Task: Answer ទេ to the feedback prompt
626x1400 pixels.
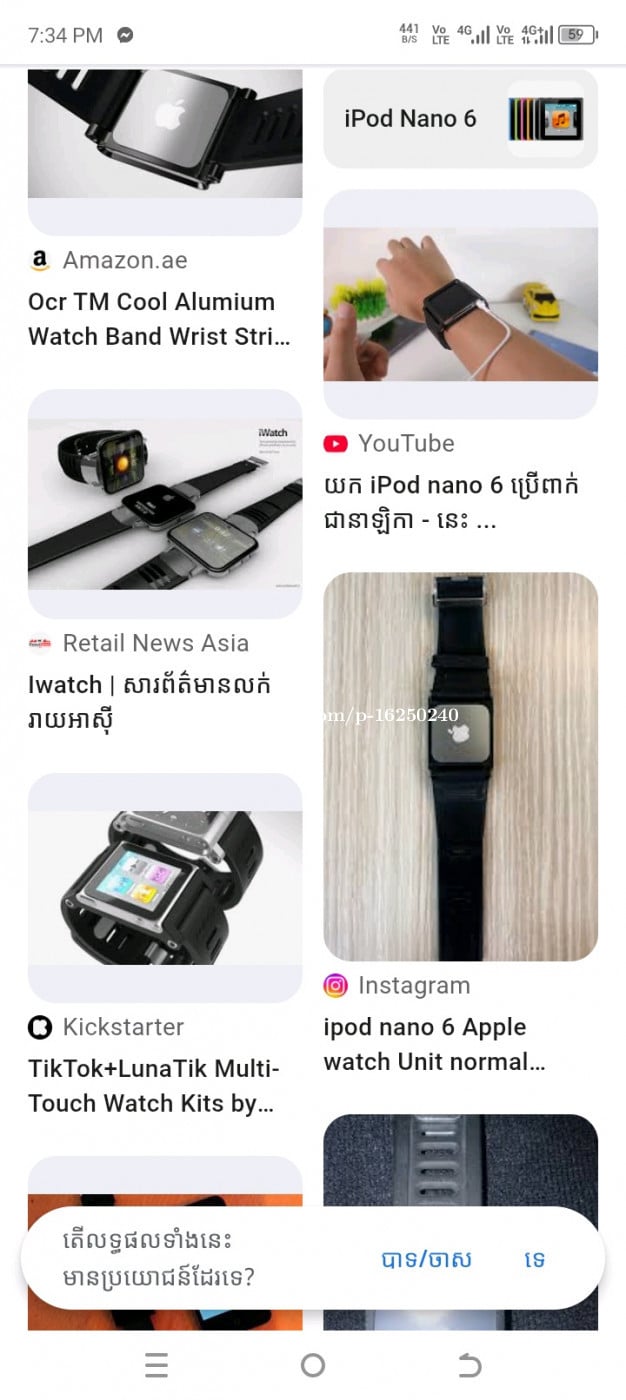Action: pos(535,1259)
